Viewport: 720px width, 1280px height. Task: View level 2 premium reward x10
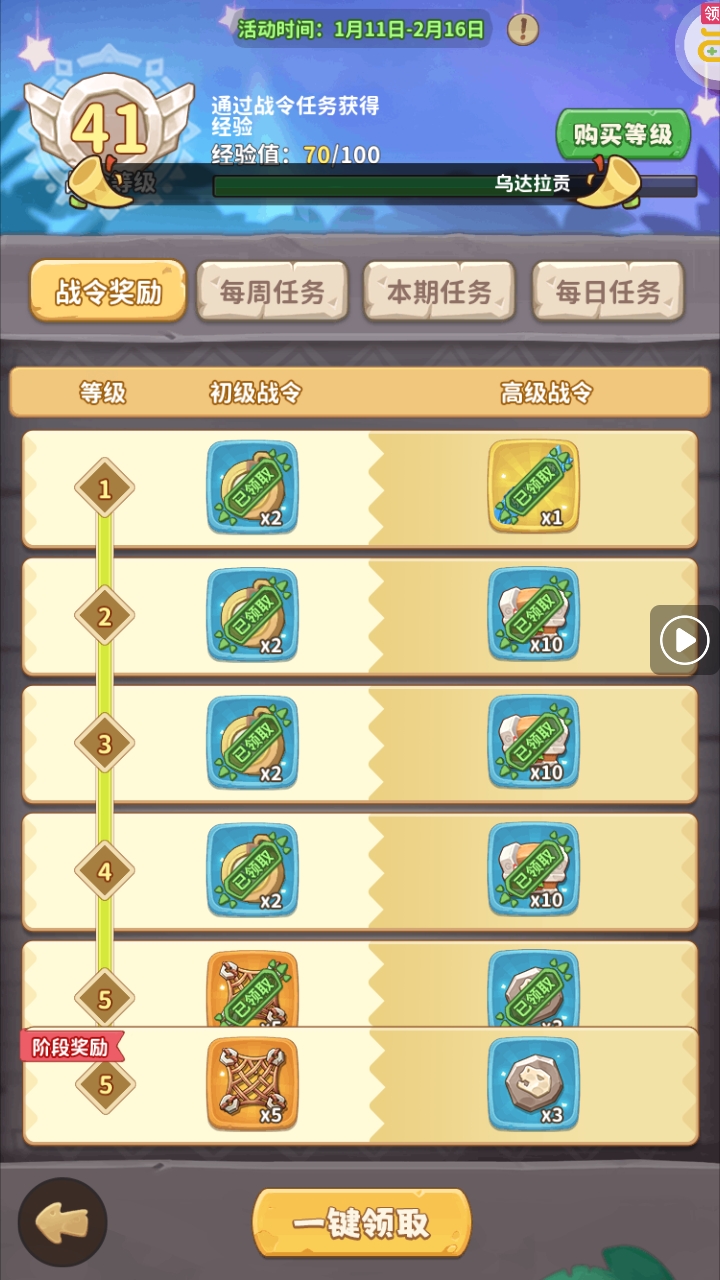point(533,613)
